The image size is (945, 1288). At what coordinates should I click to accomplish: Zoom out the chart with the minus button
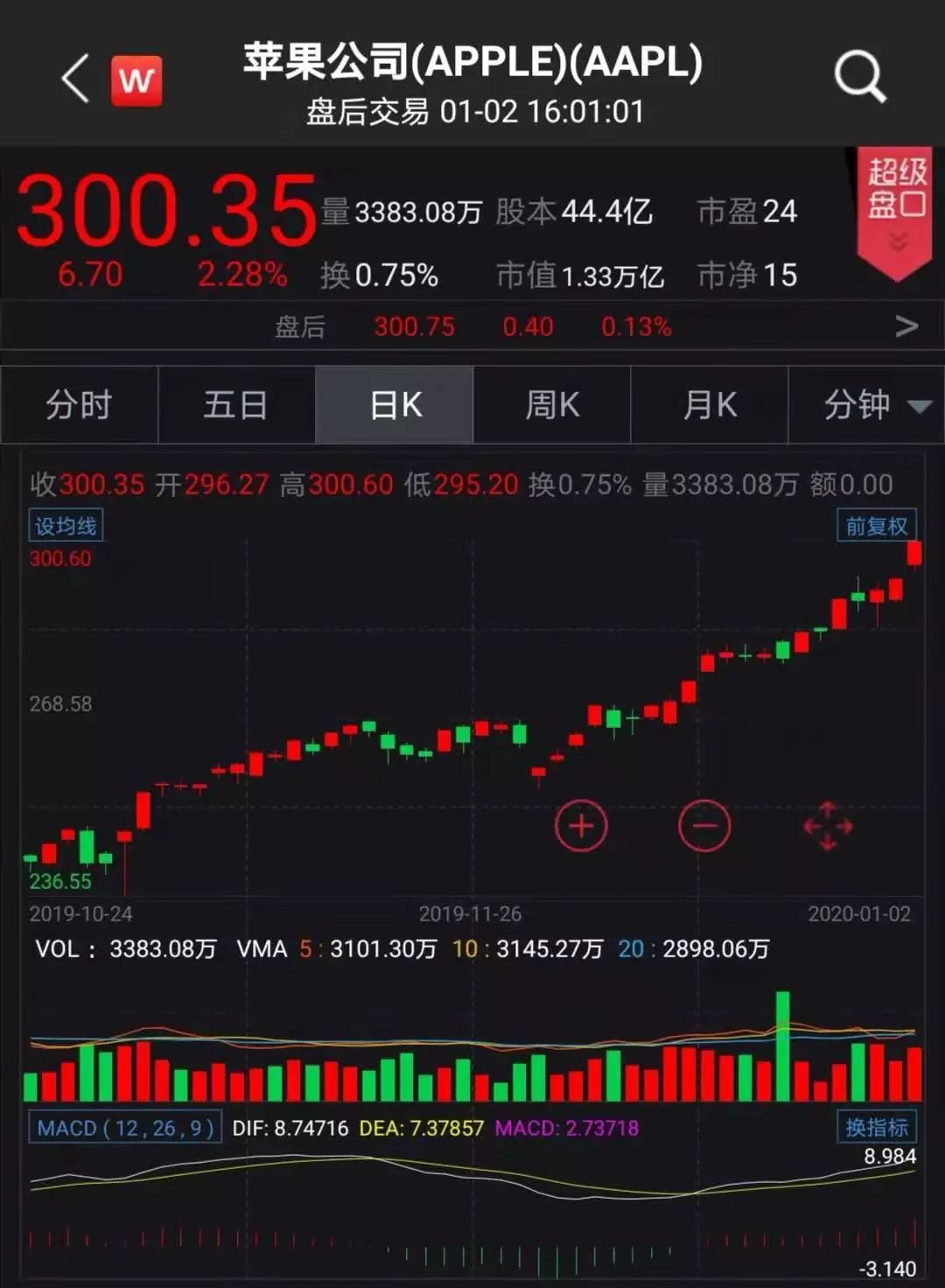pyautogui.click(x=704, y=825)
